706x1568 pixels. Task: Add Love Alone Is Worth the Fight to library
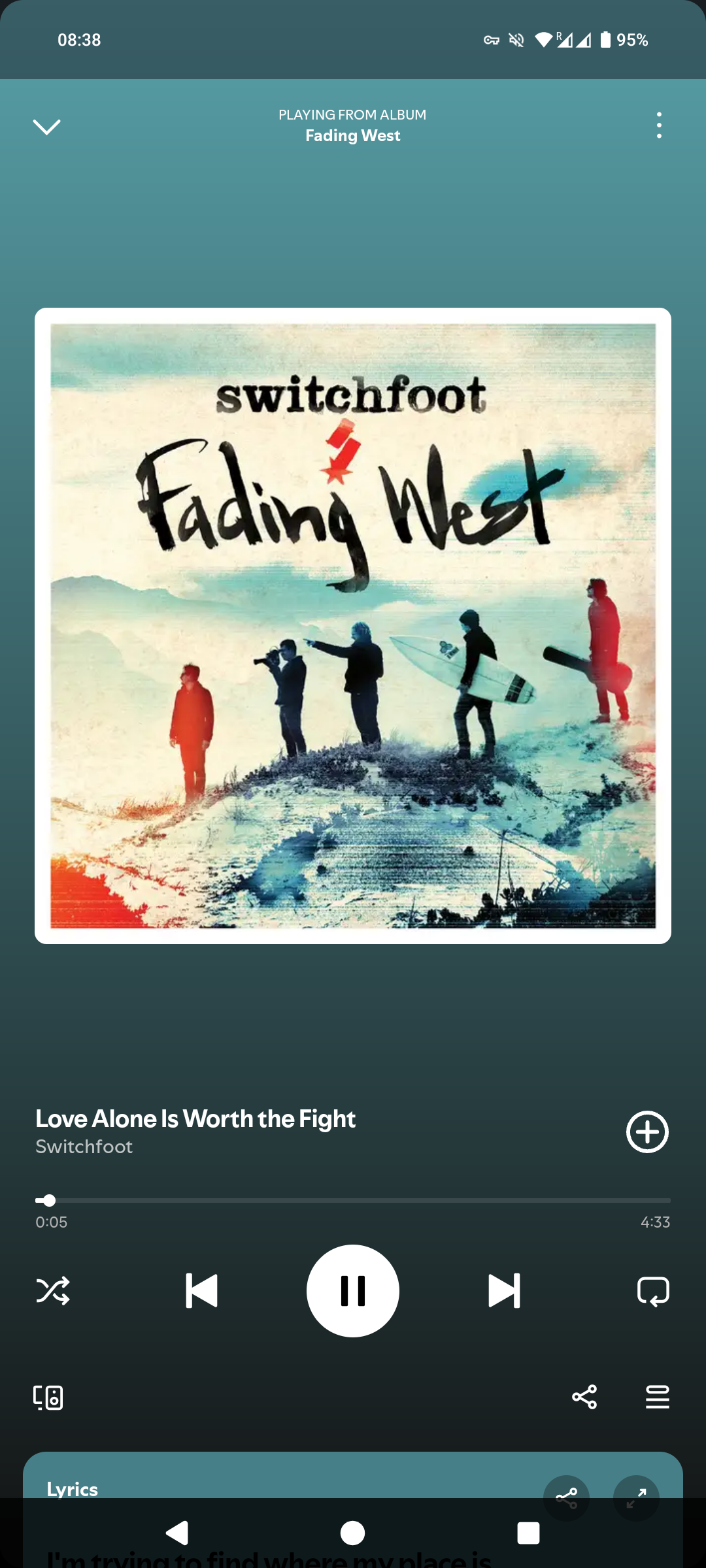coord(647,1132)
